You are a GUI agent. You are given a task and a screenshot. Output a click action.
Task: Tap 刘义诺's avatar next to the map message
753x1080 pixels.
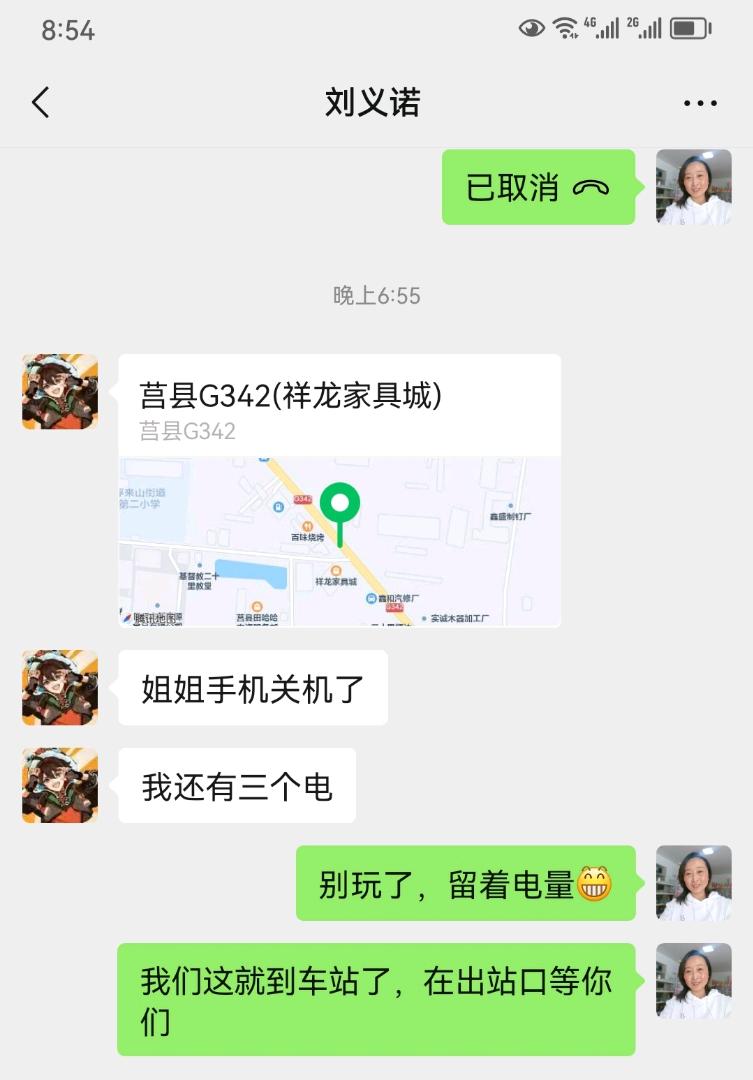(x=59, y=392)
